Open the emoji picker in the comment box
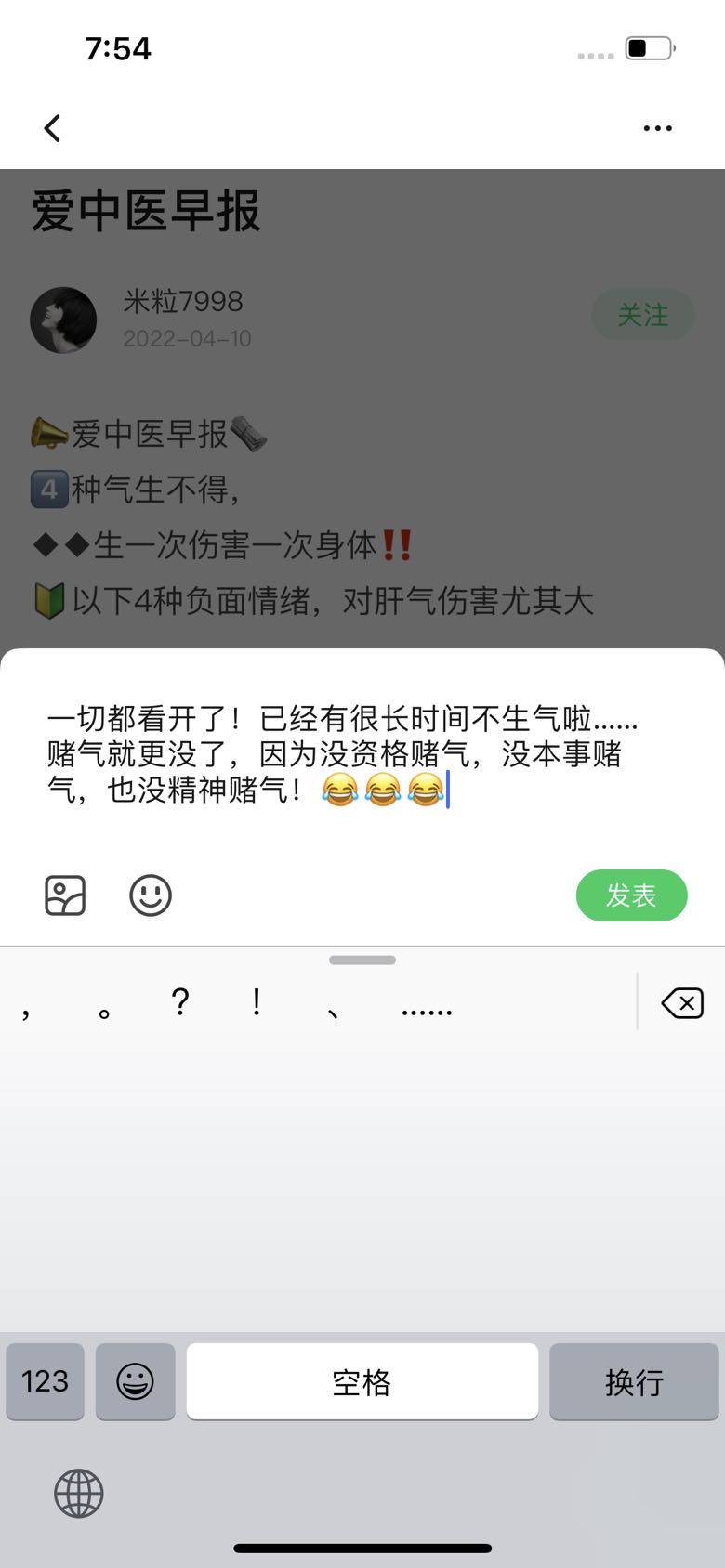 click(x=151, y=895)
